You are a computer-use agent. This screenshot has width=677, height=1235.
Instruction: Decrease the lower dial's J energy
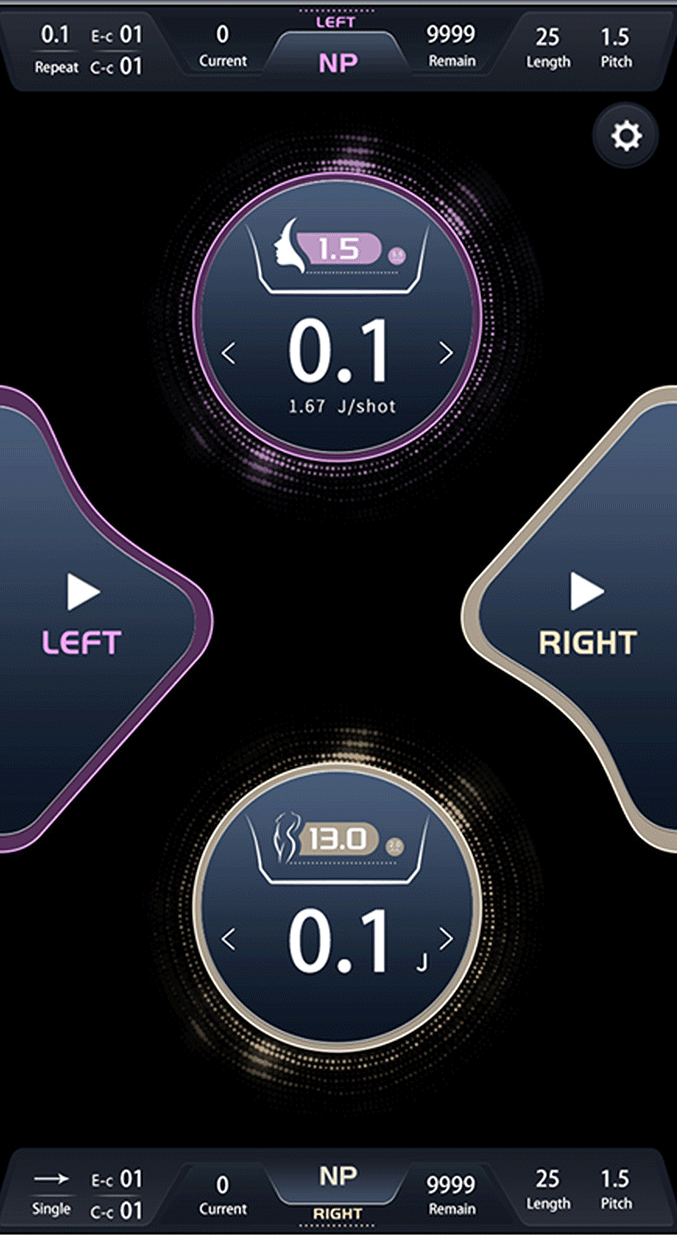point(228,939)
